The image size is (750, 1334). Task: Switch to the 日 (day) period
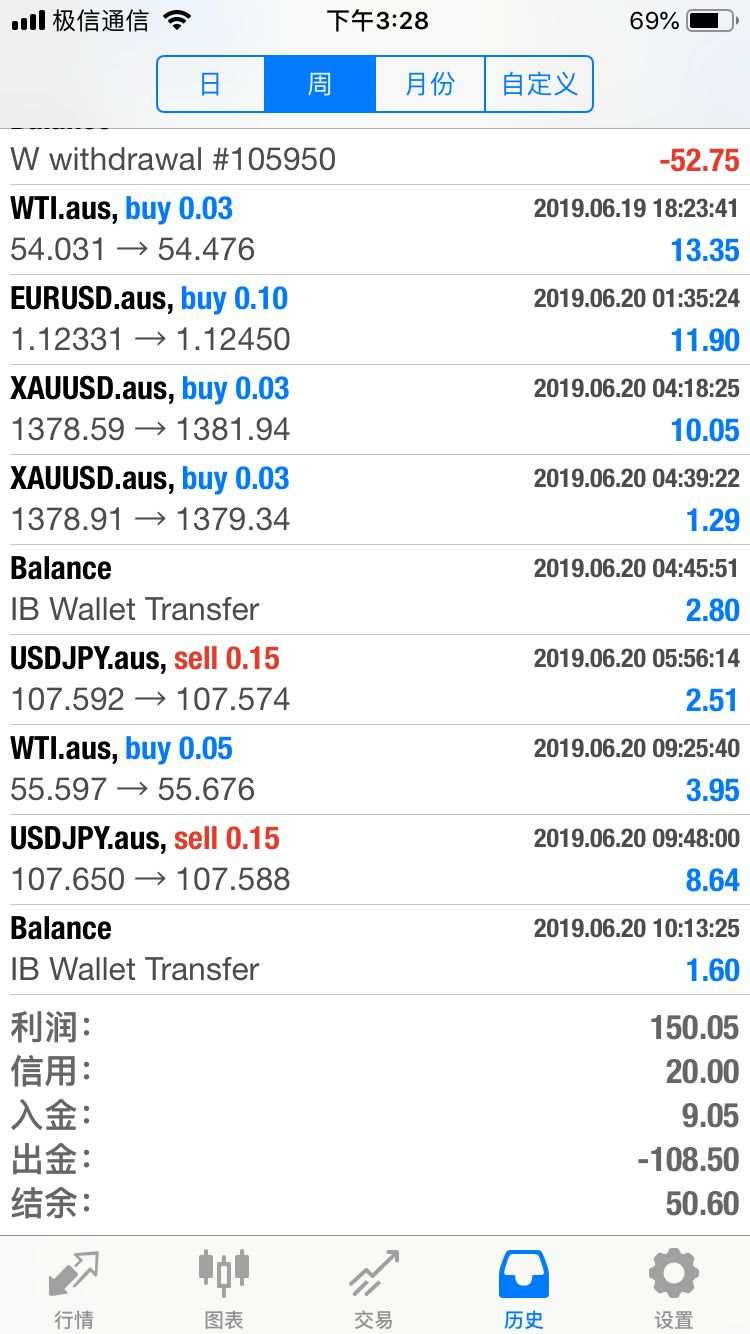point(211,84)
